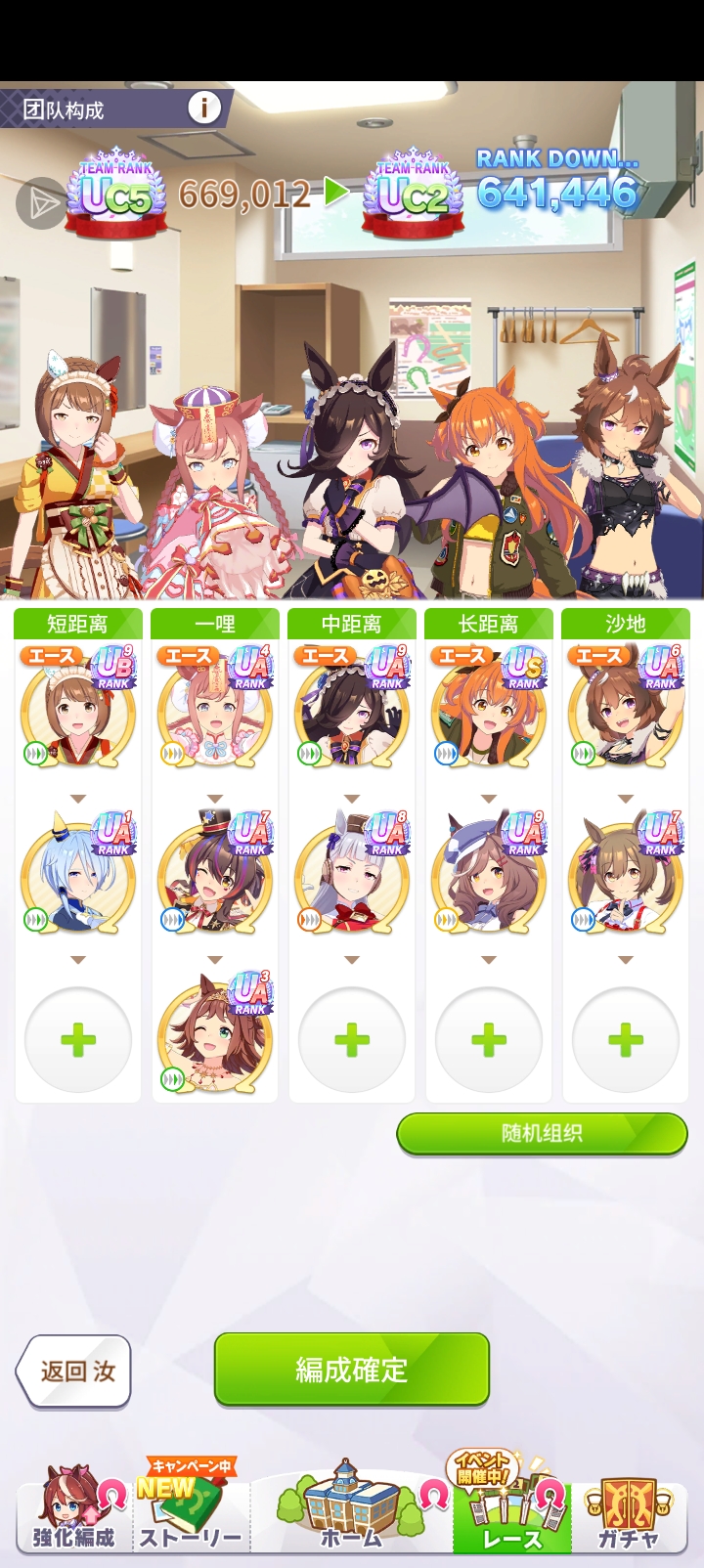Go back with the 返回 button

75,1371
